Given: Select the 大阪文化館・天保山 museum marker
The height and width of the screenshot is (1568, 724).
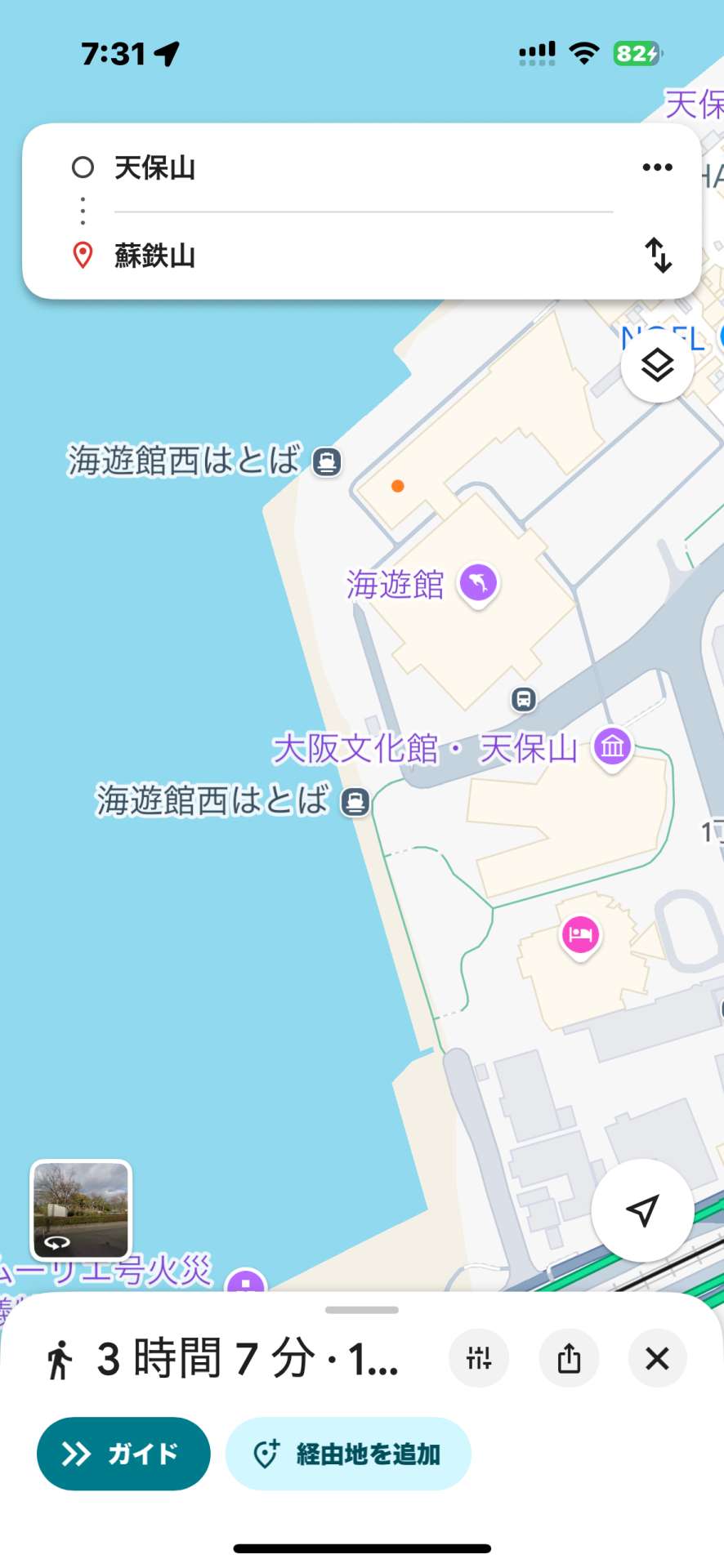Looking at the screenshot, I should coord(612,746).
